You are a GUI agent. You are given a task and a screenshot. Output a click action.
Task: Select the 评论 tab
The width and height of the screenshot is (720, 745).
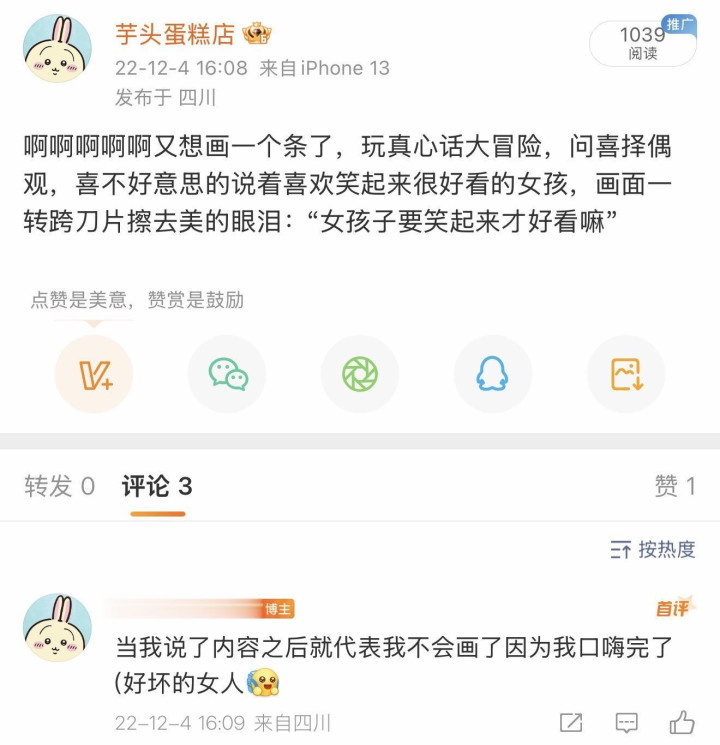point(157,487)
